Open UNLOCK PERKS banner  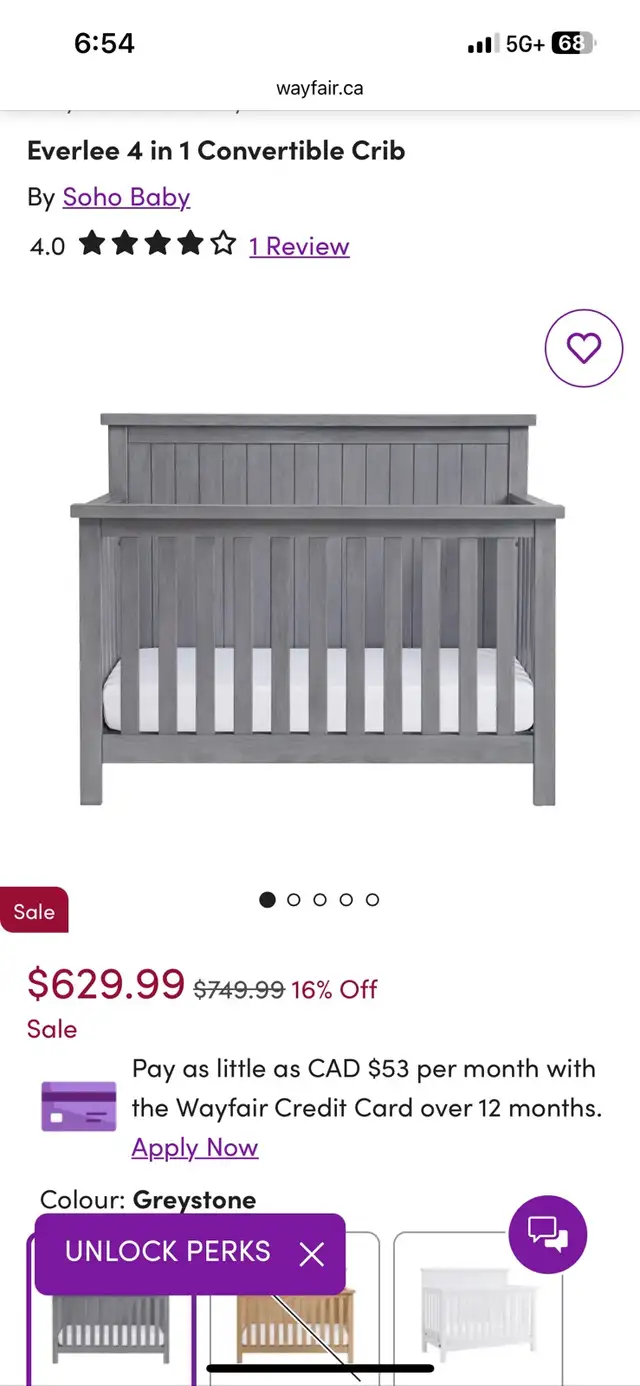point(167,1252)
